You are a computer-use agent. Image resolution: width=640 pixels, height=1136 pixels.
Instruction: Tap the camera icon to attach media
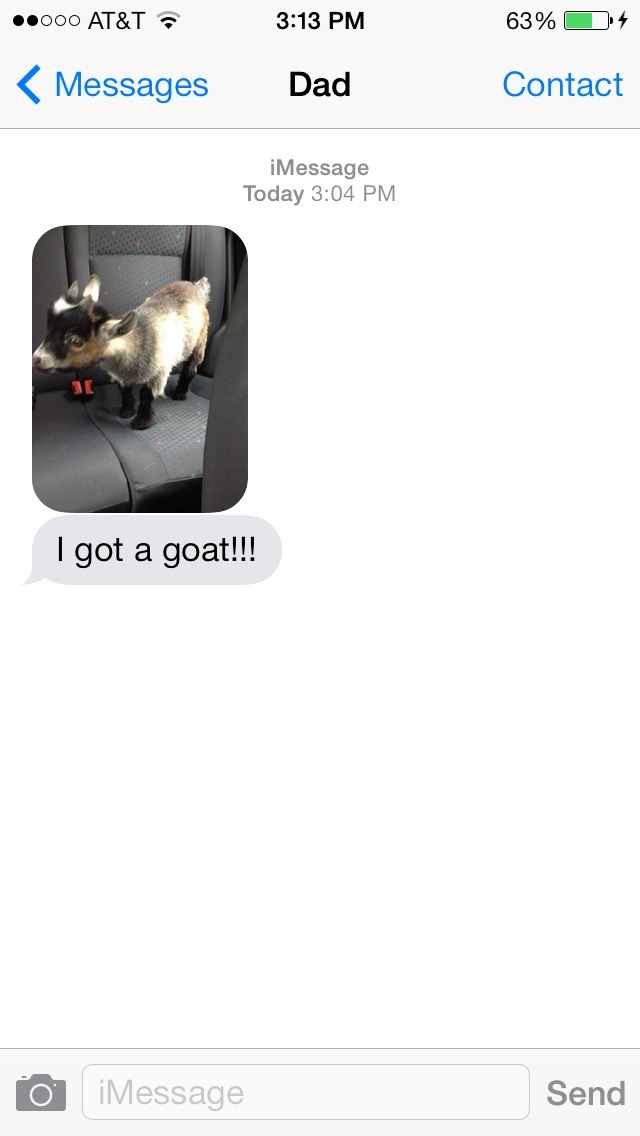tap(41, 1092)
